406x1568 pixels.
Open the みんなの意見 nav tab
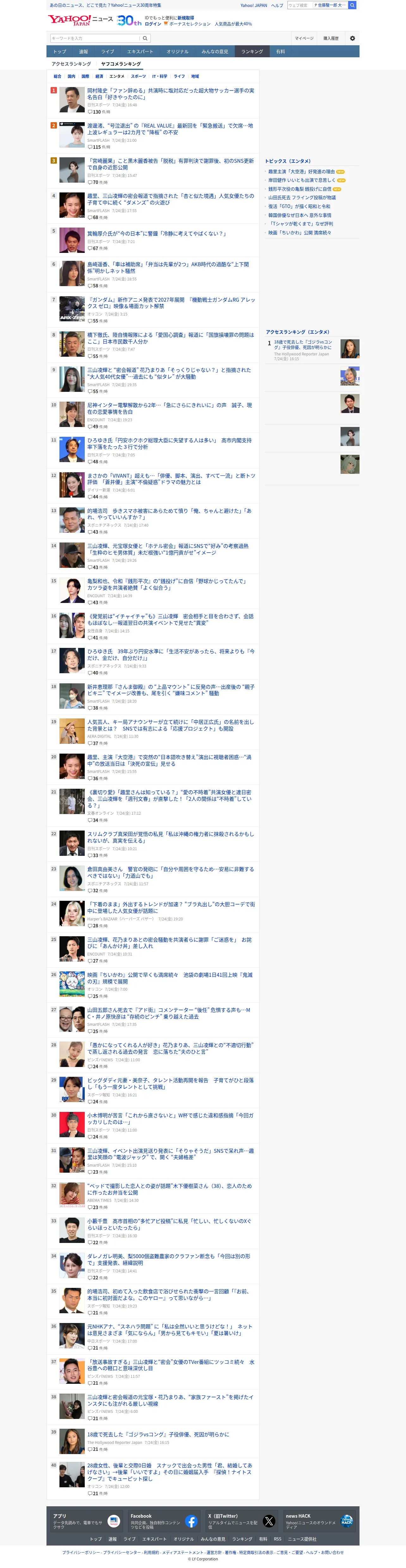[215, 52]
